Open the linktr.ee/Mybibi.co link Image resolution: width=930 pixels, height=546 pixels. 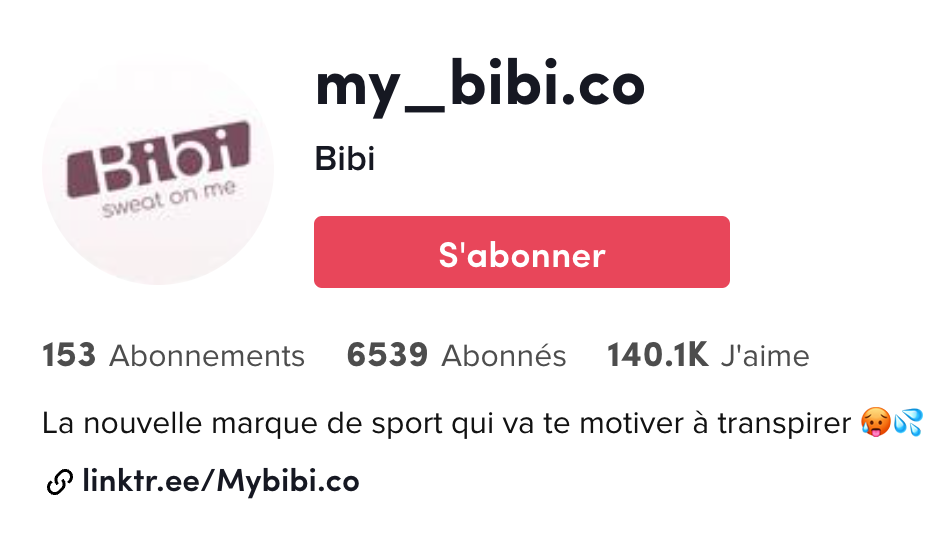[x=220, y=482]
